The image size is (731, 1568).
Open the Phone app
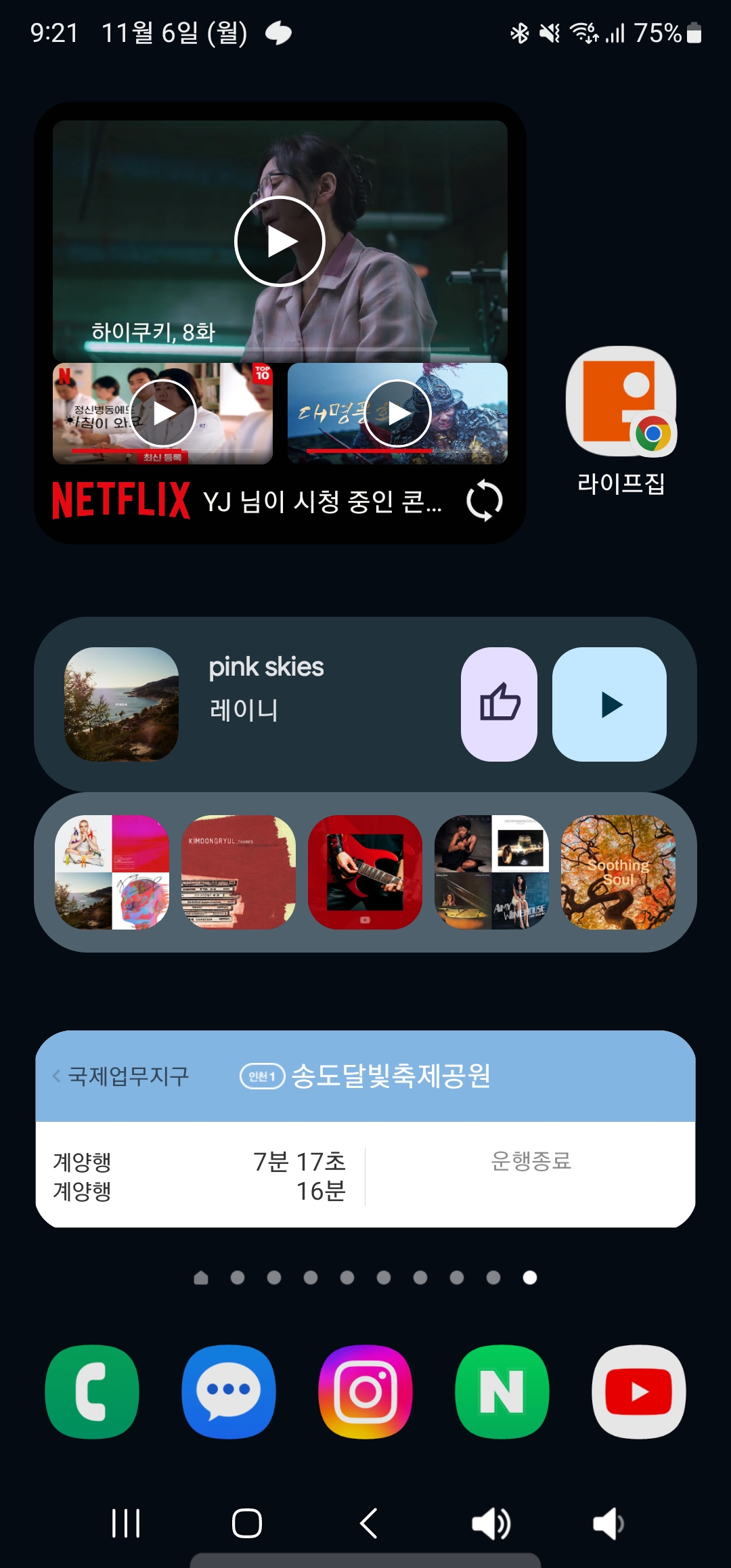[92, 1391]
